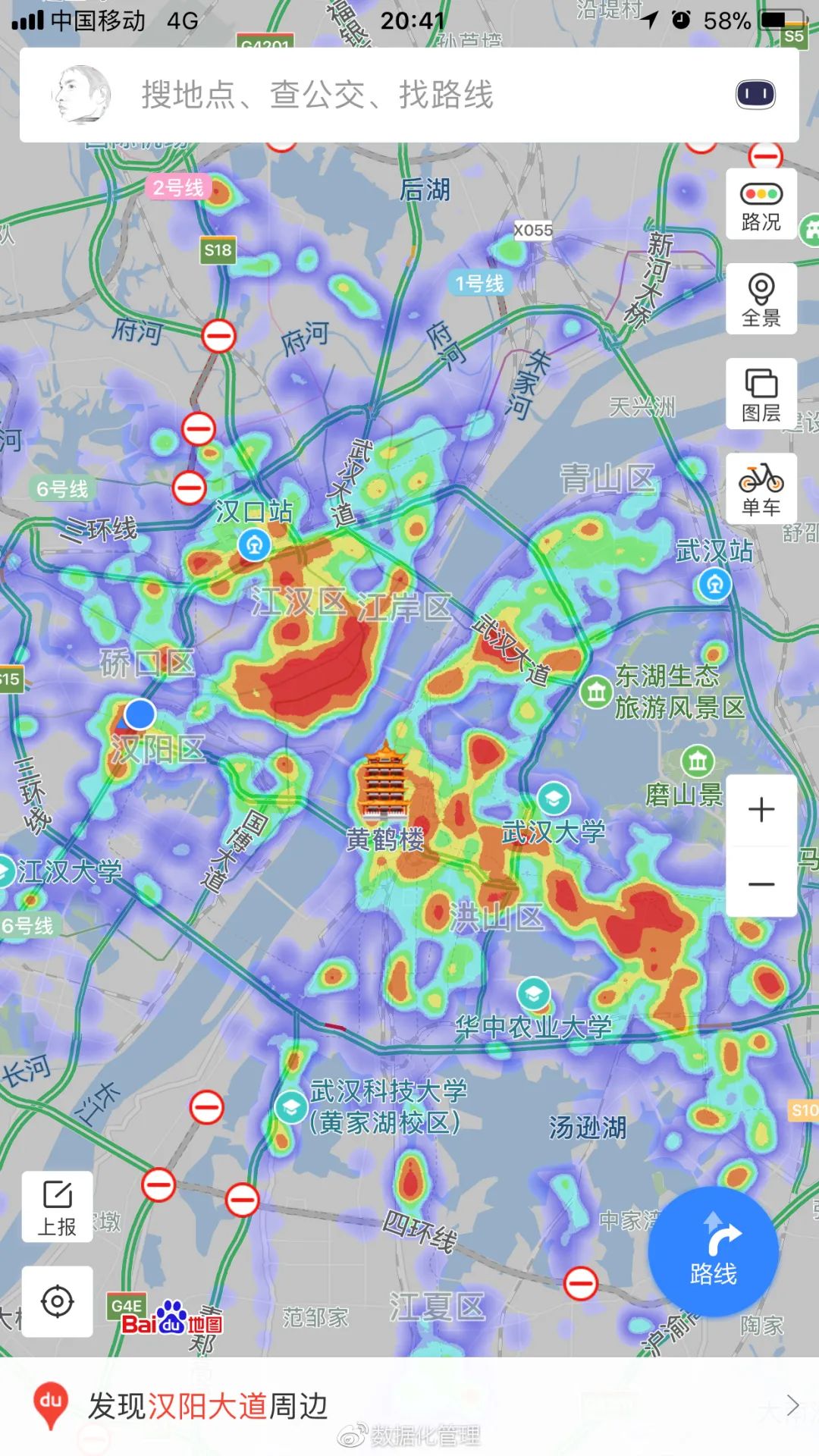
Task: Tap the 汉口站 metro station icon
Action: point(255,544)
